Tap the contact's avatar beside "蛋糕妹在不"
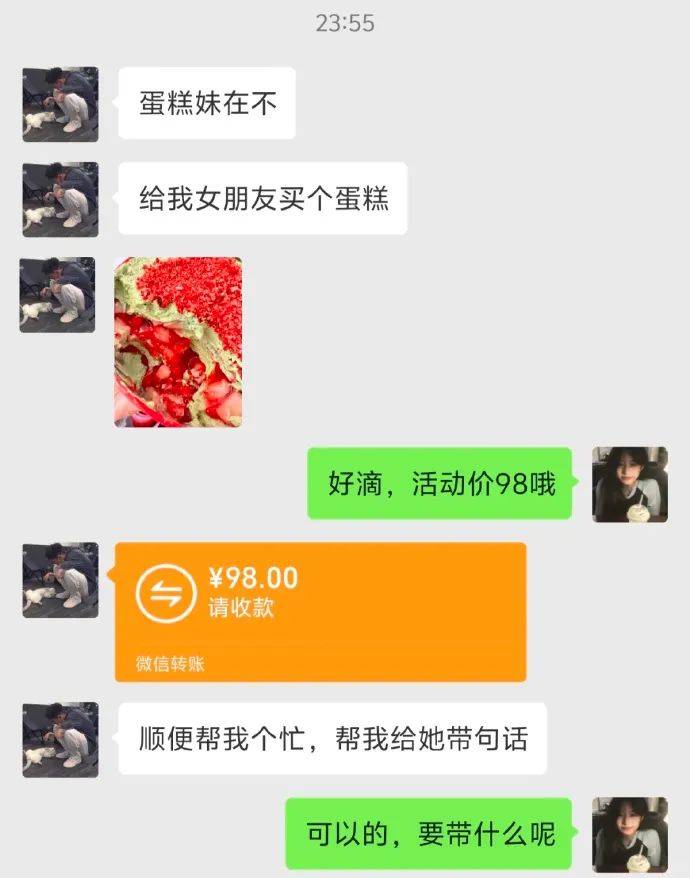This screenshot has width=690, height=878. click(60, 103)
